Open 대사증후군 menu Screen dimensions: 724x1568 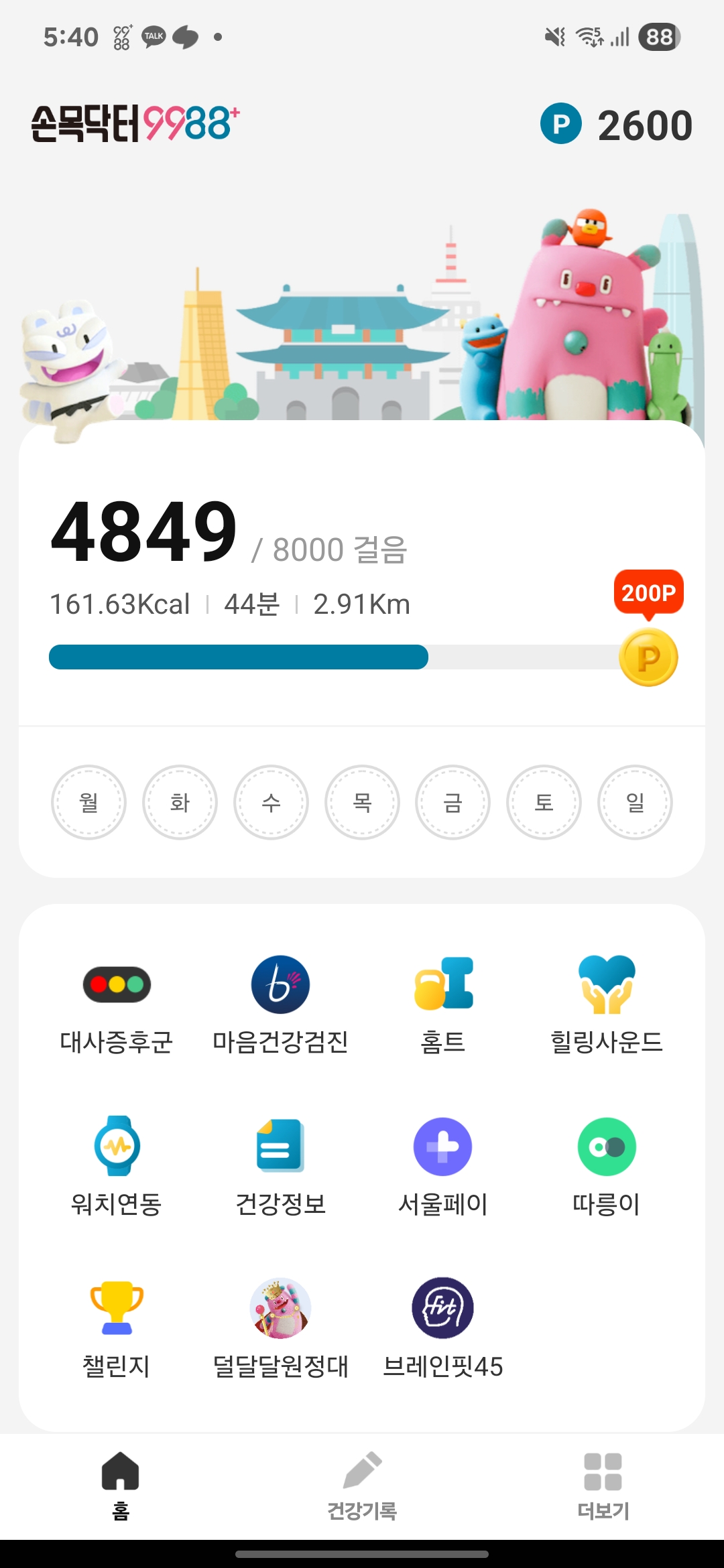tap(117, 1005)
